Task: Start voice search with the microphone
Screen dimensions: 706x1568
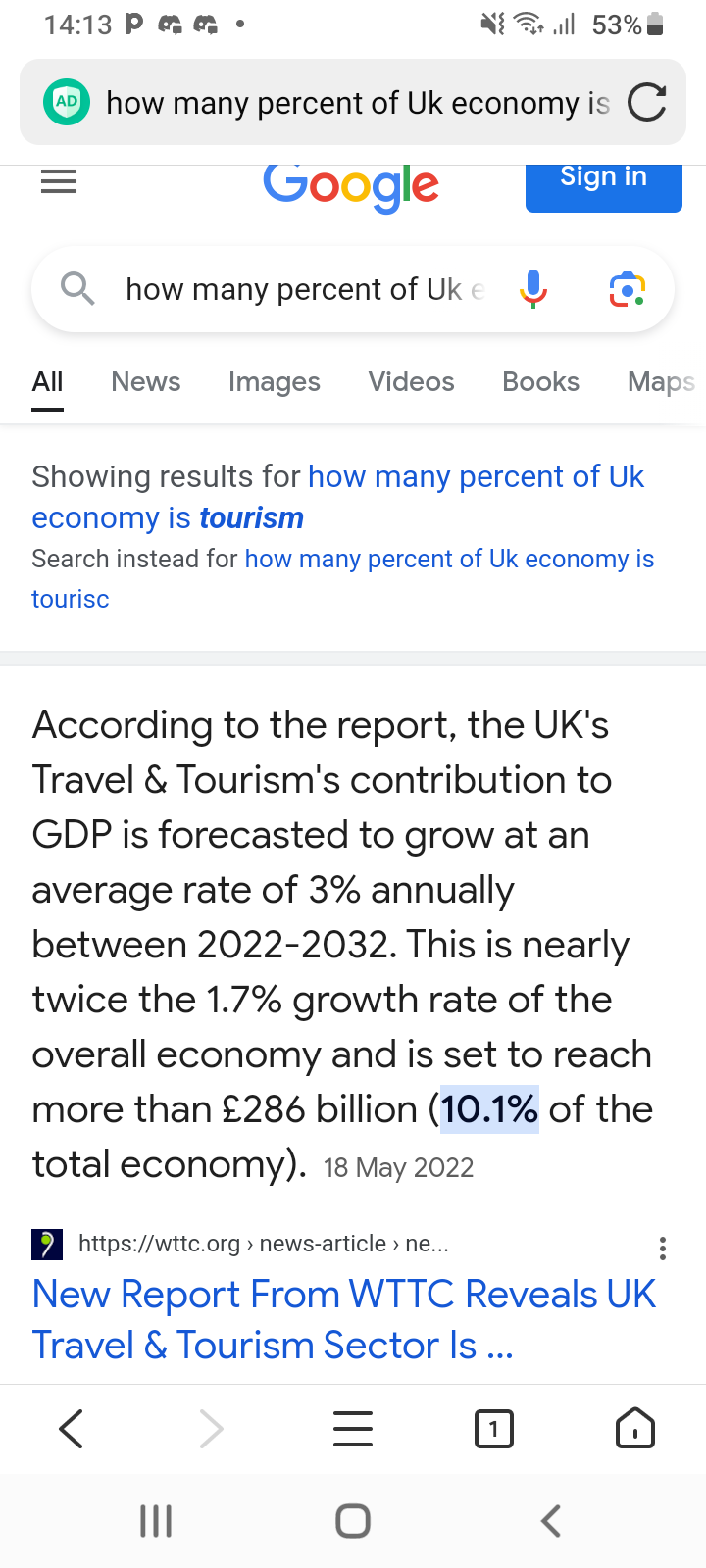Action: (533, 289)
